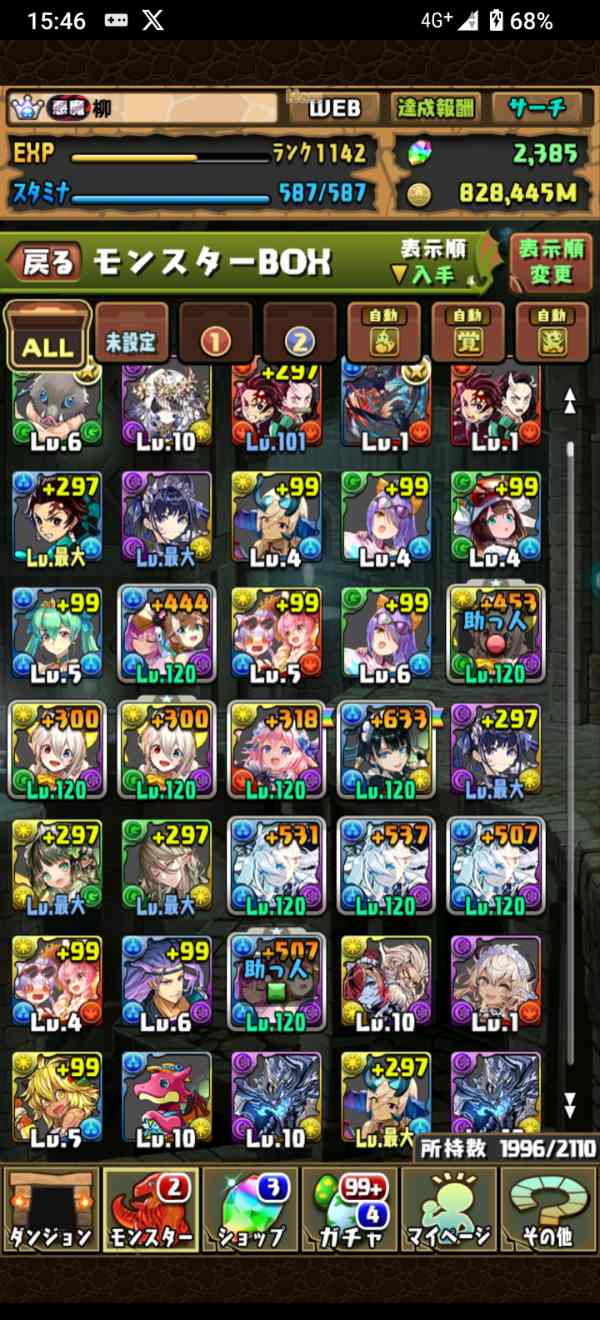Switch to the 未設定 tab

[131, 334]
